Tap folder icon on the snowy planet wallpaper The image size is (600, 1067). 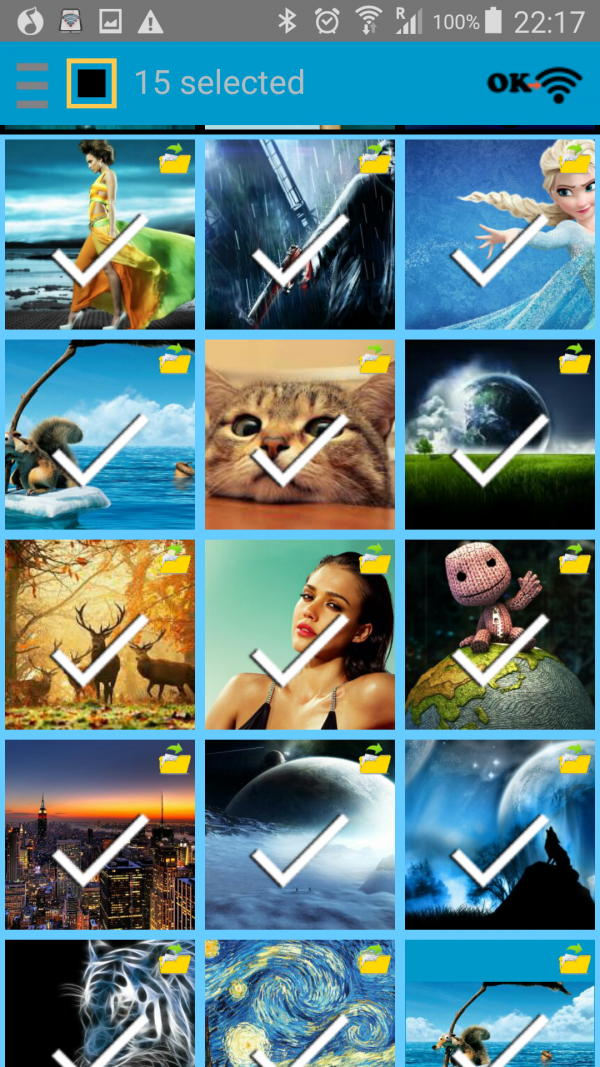tap(375, 758)
